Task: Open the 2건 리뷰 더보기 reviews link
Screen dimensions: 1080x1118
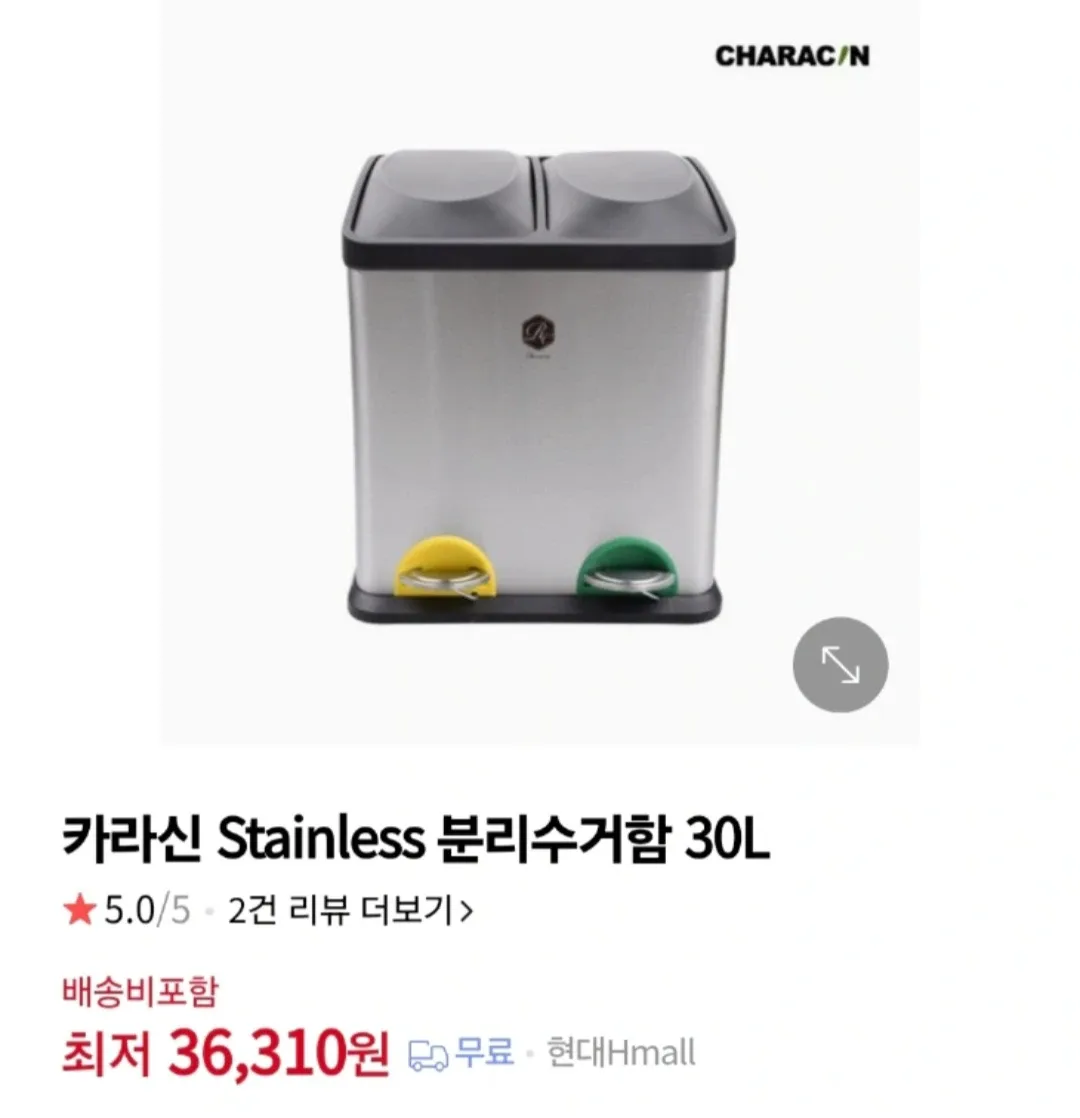Action: (x=351, y=911)
